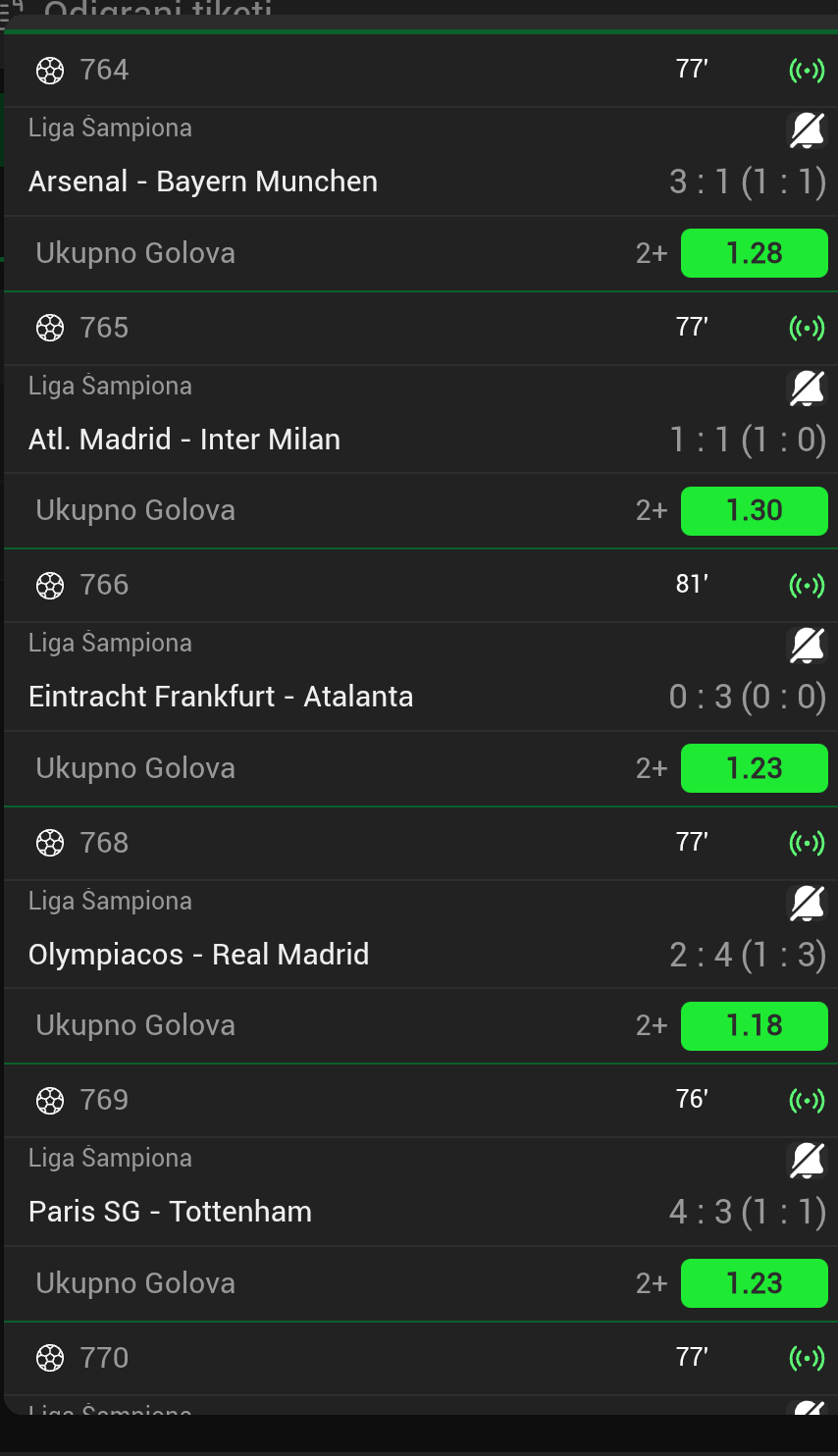Image resolution: width=838 pixels, height=1456 pixels.
Task: Select the 1.28 odds for Arsenal match
Action: point(754,253)
